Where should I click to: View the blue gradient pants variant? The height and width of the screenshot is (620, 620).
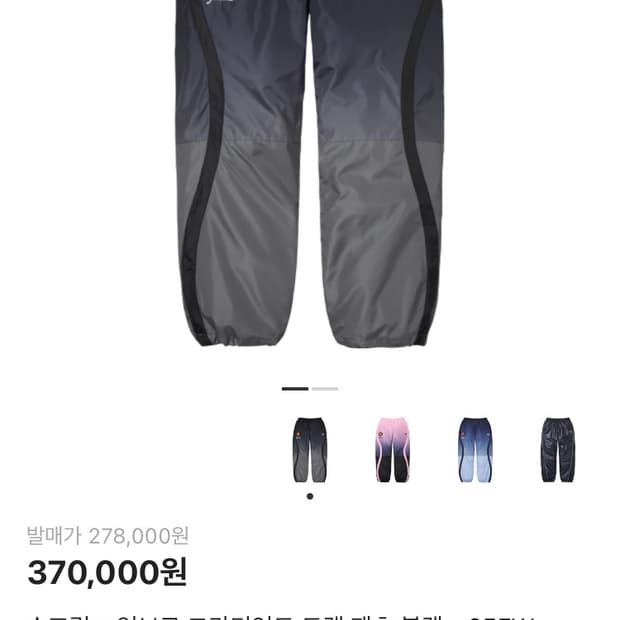tap(475, 450)
